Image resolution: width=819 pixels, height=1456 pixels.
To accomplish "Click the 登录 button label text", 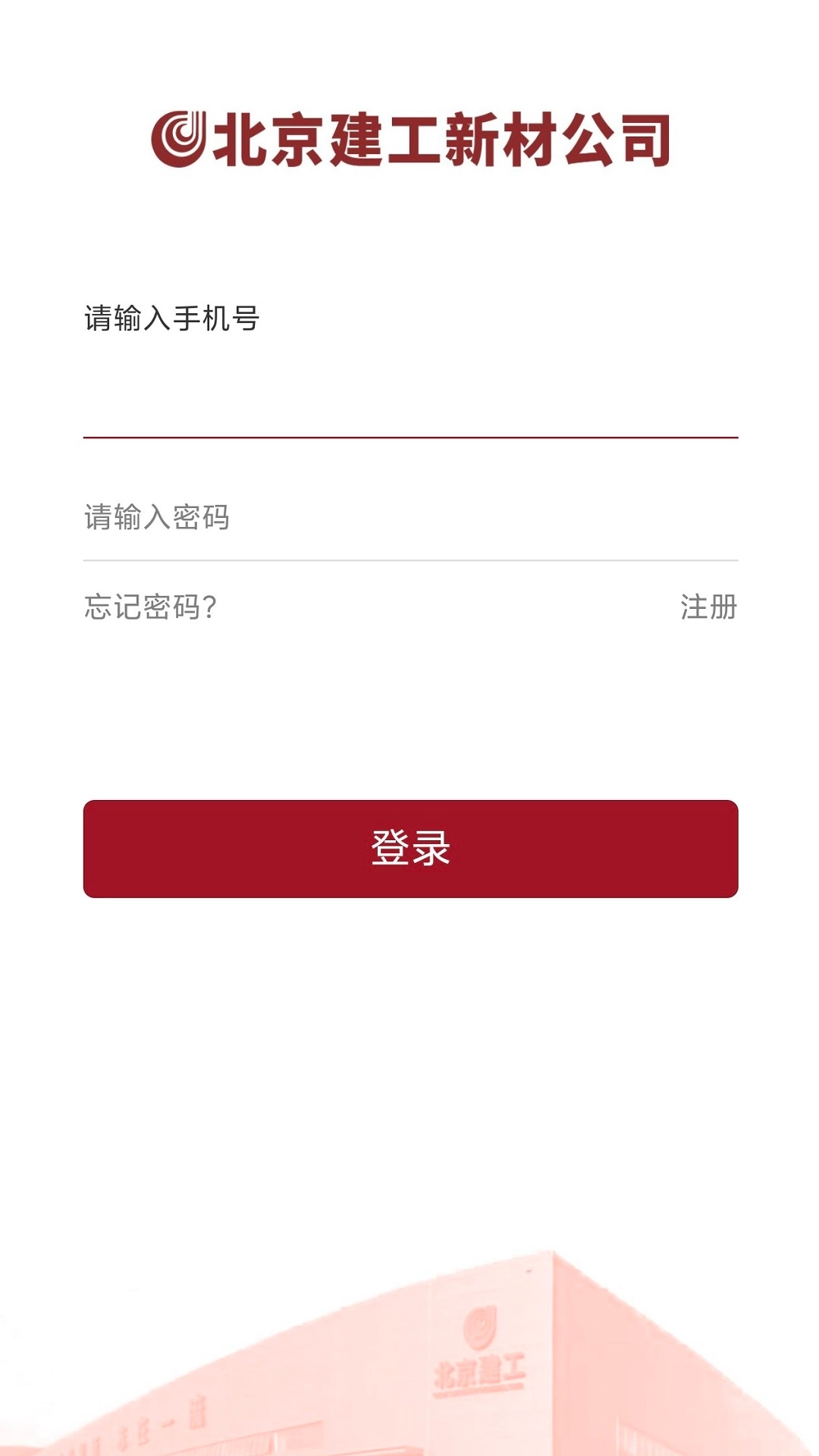I will [x=409, y=849].
